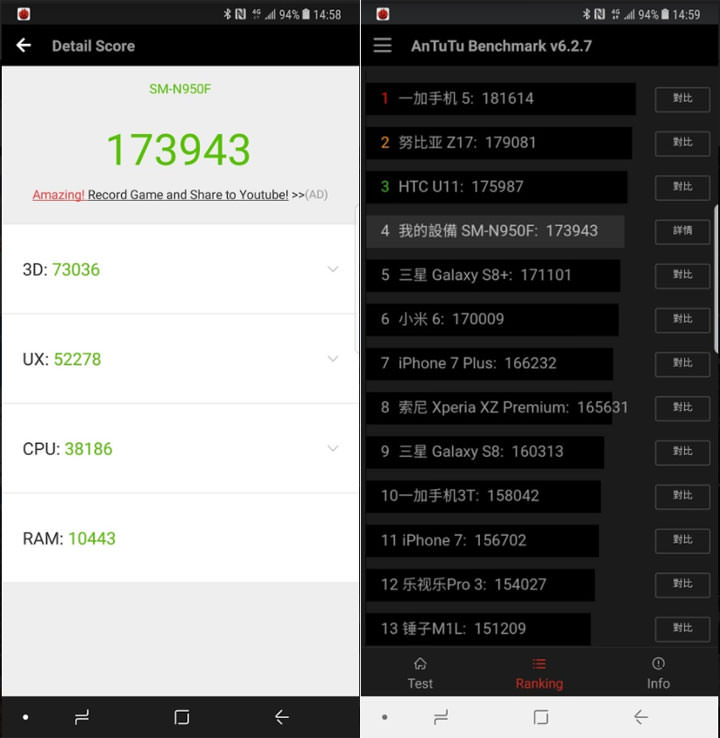Open the AnTuTu Benchmark hamburger menu
The image size is (720, 738).
[382, 46]
